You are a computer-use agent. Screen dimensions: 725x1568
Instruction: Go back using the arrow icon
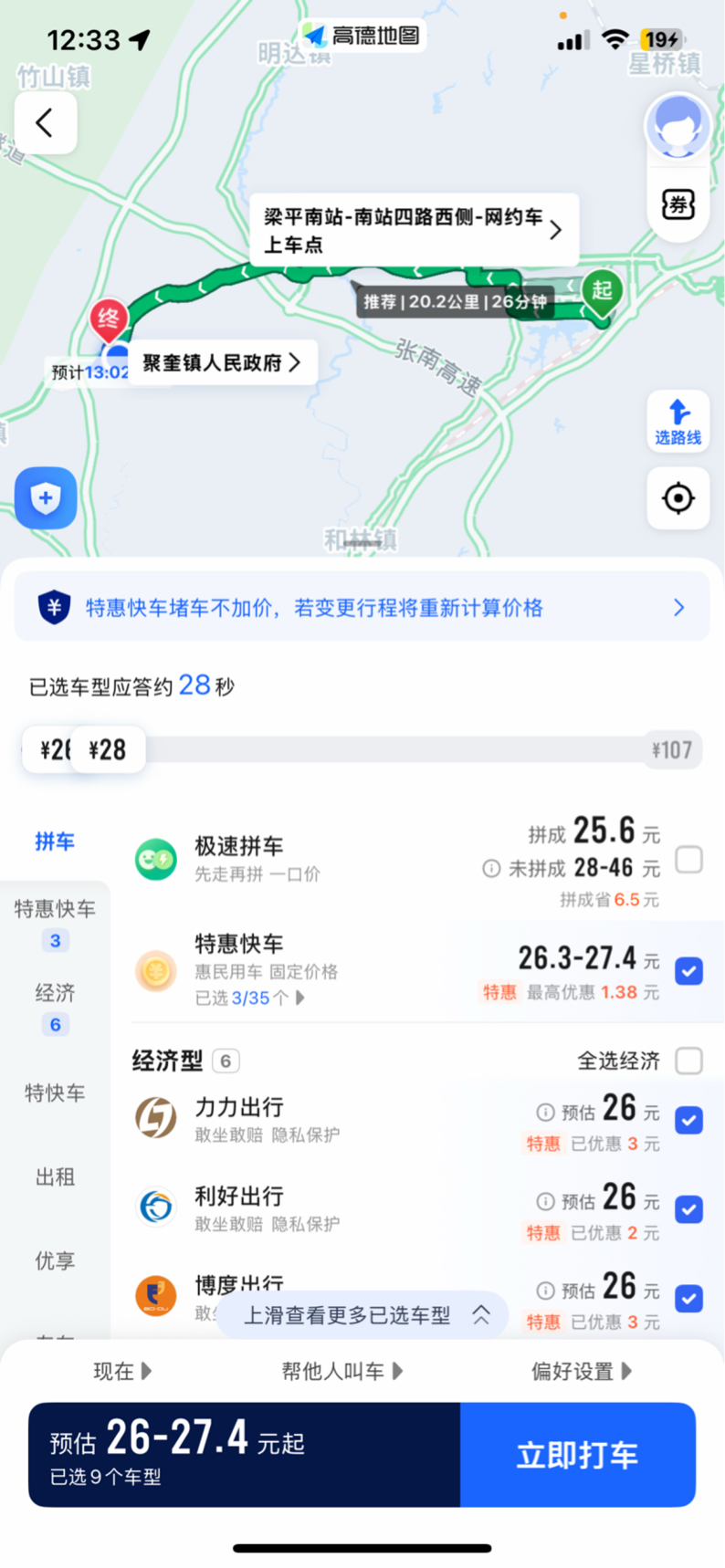click(45, 122)
